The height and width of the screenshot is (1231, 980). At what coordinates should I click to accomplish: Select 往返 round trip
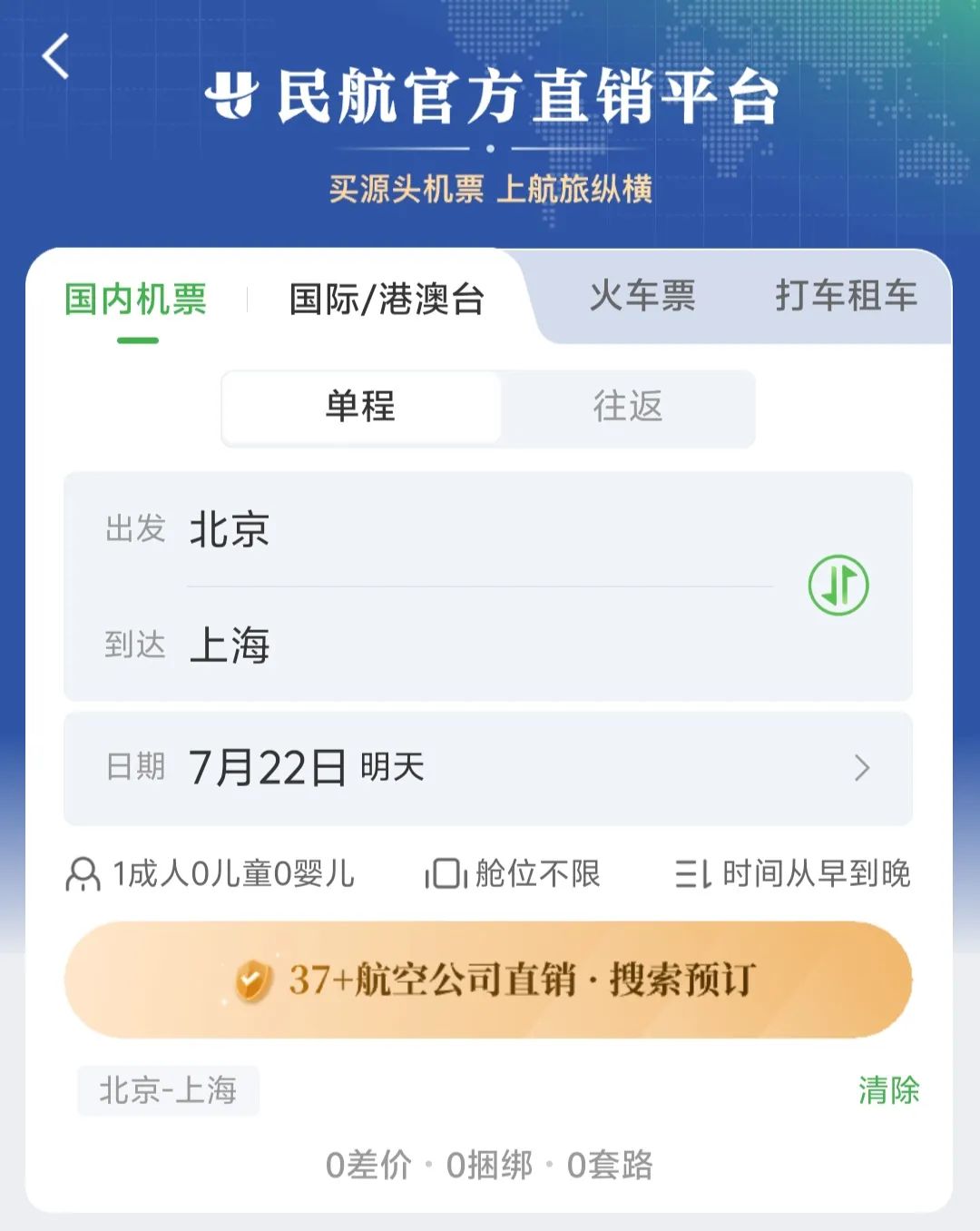(628, 407)
